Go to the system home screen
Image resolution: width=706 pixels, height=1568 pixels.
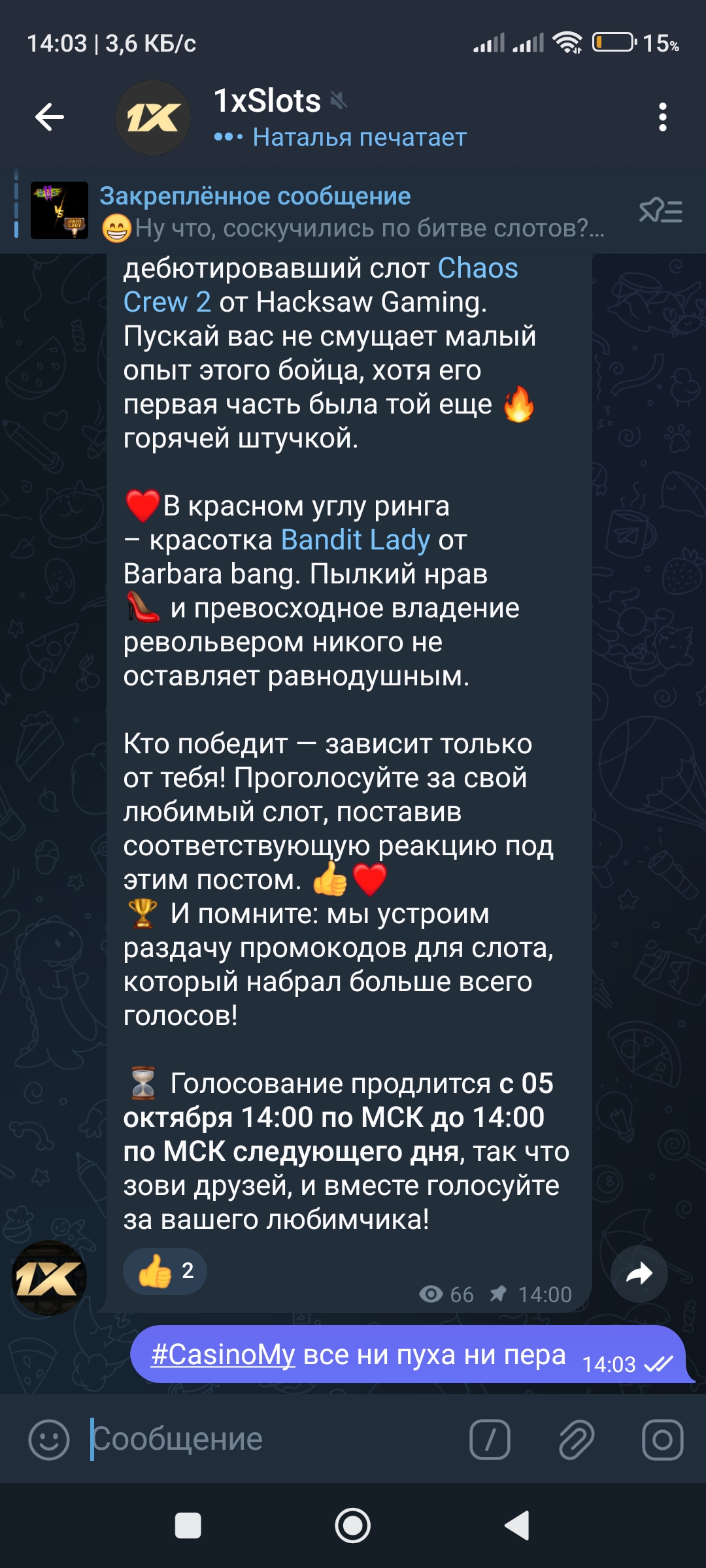coord(353,1526)
